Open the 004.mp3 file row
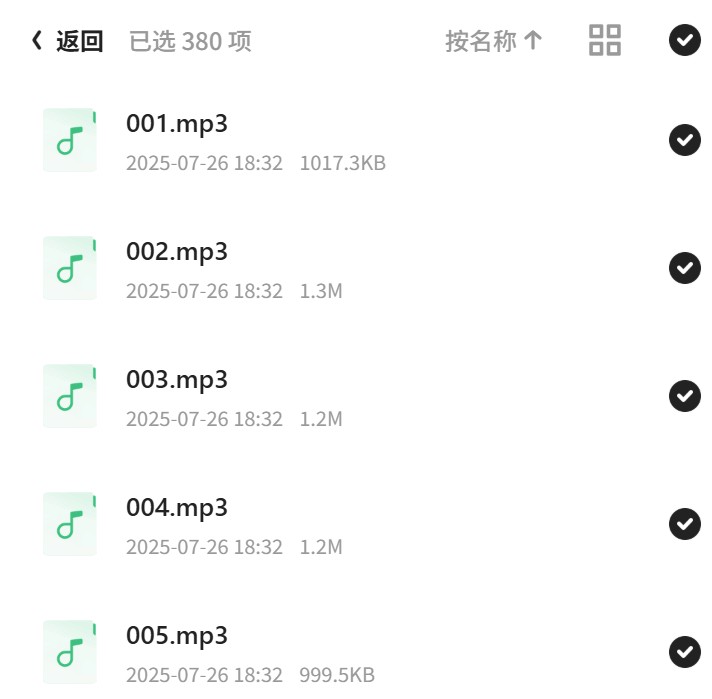 click(x=356, y=524)
